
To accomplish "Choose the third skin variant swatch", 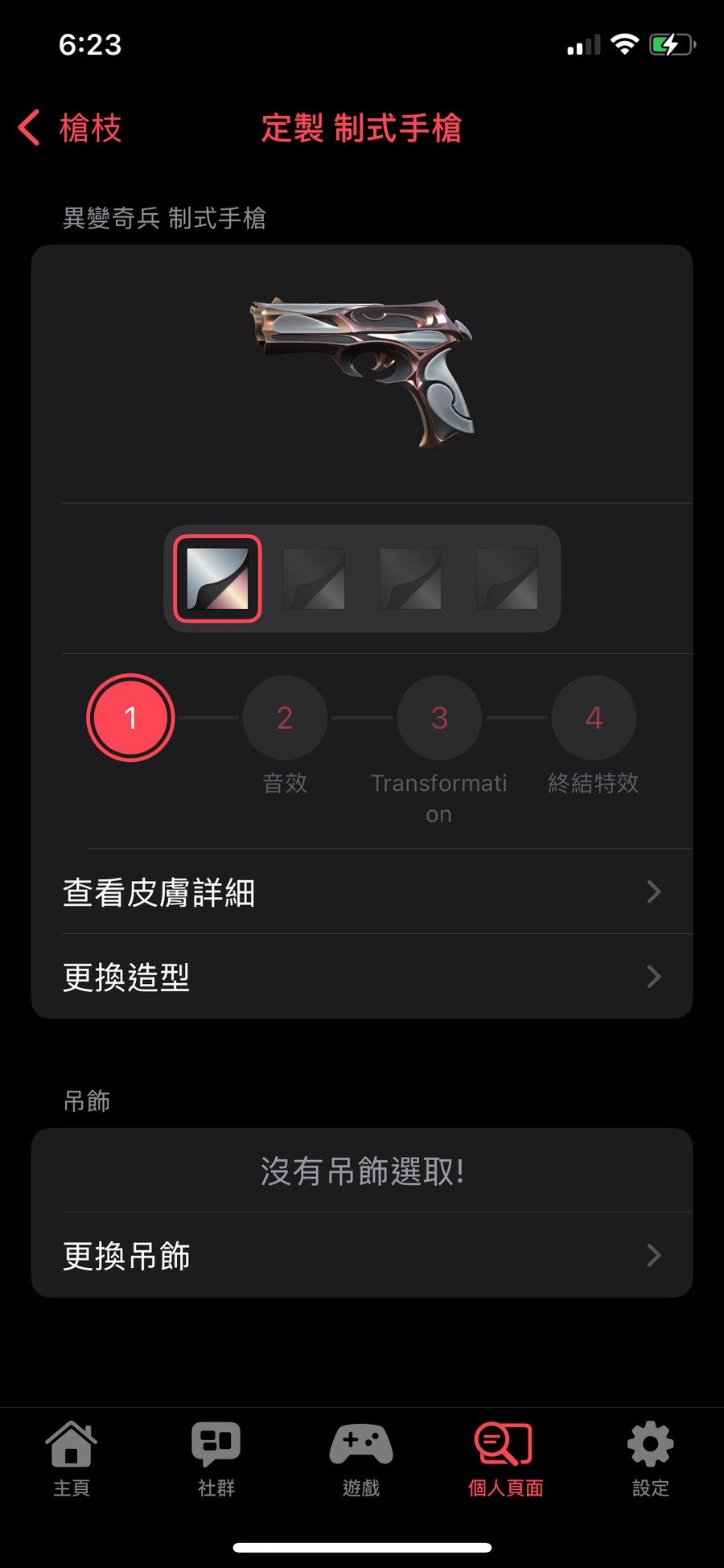I will (x=410, y=578).
